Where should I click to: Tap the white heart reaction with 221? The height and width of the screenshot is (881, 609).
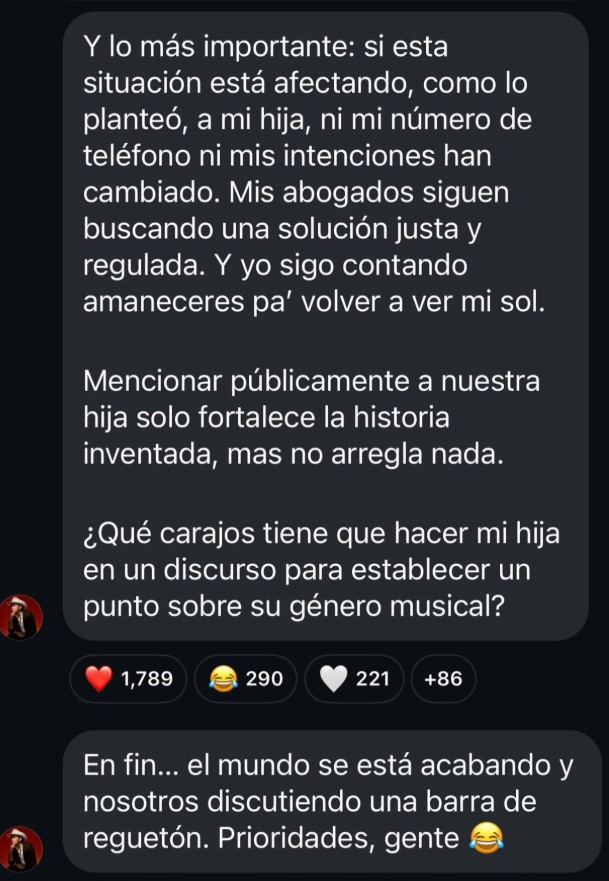pyautogui.click(x=354, y=679)
